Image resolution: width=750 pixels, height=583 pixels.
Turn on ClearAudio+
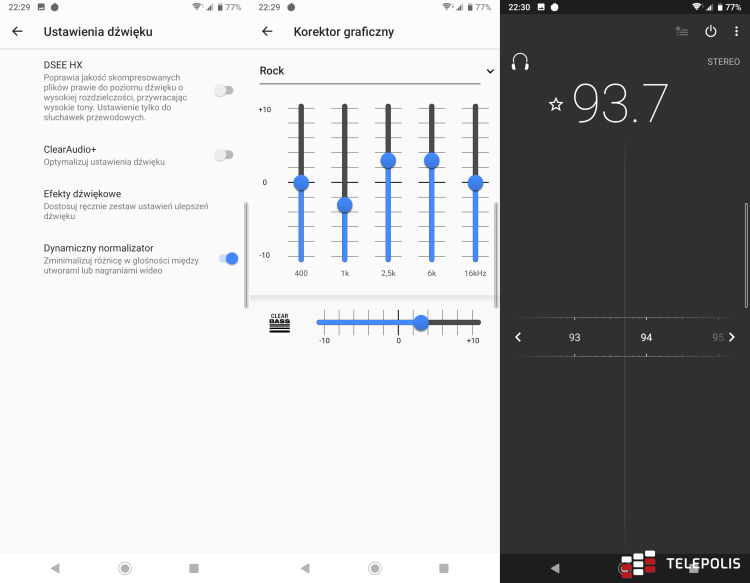click(225, 155)
